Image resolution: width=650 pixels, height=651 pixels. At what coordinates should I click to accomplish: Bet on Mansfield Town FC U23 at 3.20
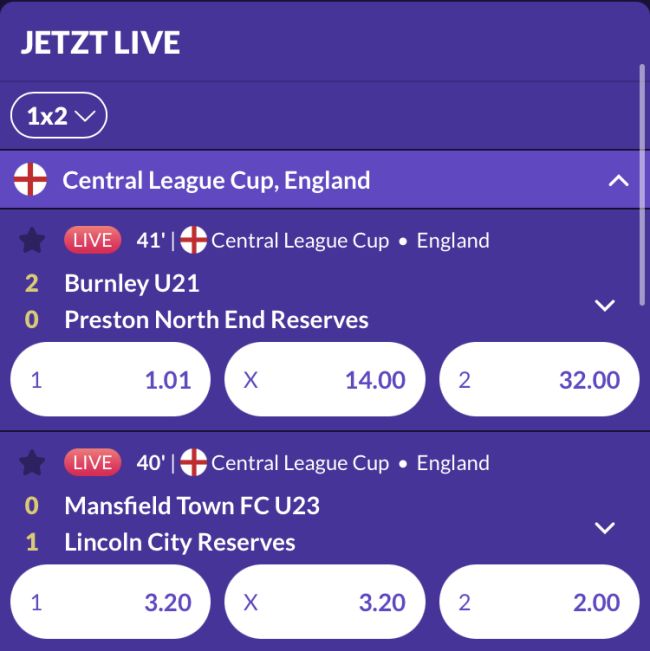point(110,602)
